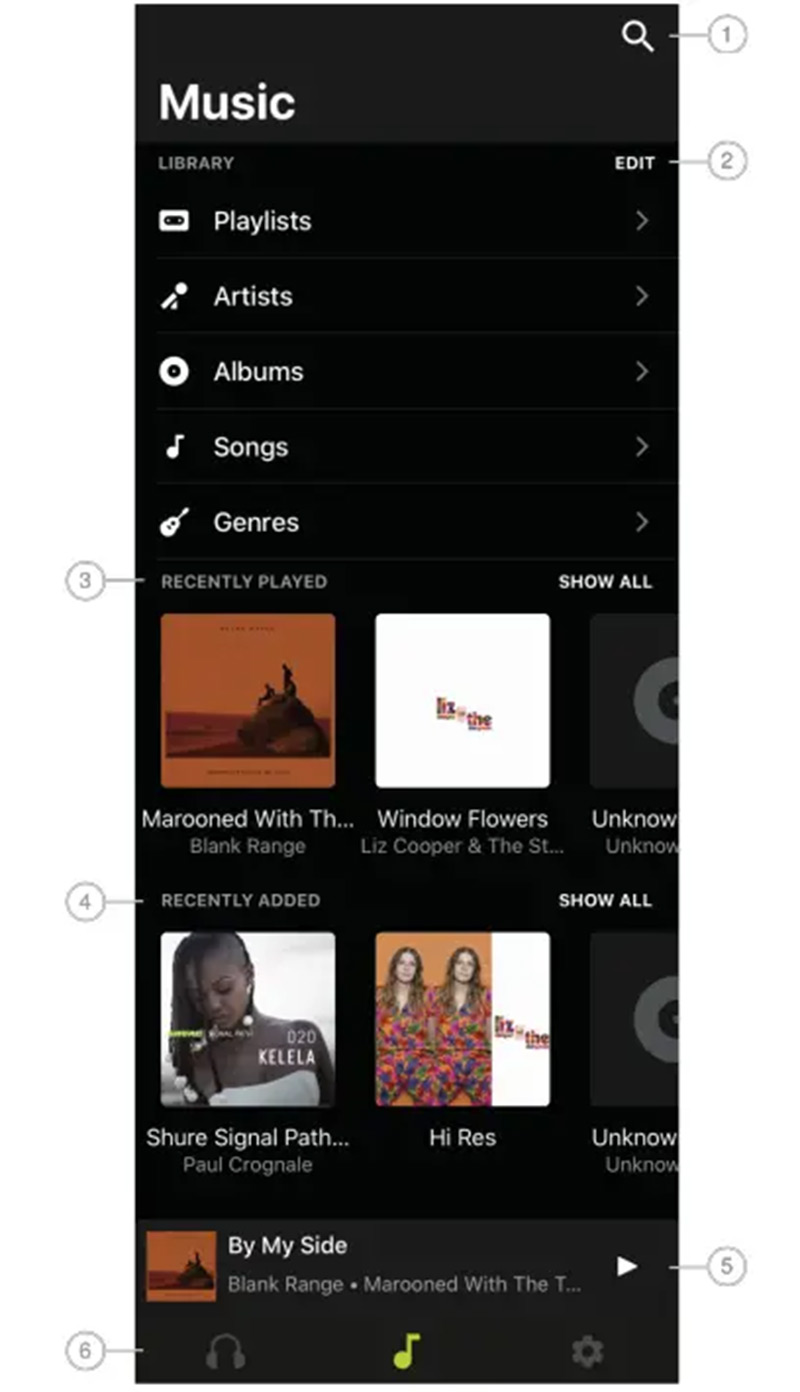Viewport: 800px width, 1392px height.
Task: Open the Window Flowers album tile
Action: pos(462,701)
